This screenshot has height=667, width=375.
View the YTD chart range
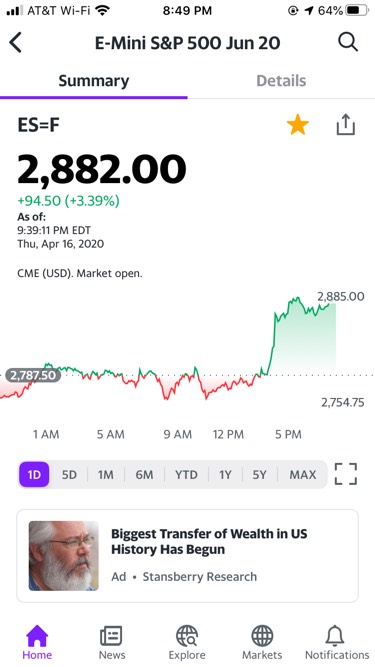(186, 474)
